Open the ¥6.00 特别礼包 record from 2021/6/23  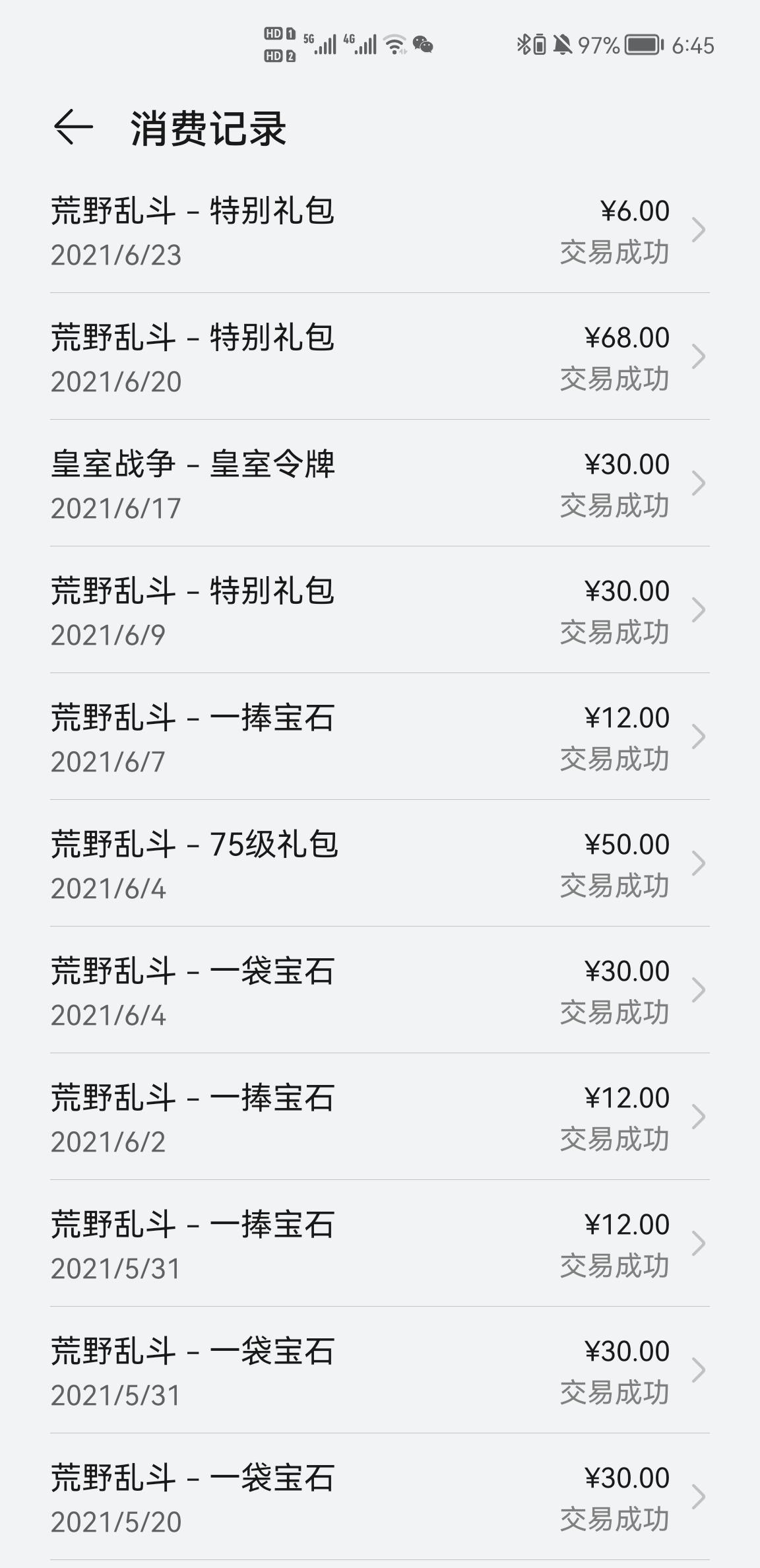point(380,230)
